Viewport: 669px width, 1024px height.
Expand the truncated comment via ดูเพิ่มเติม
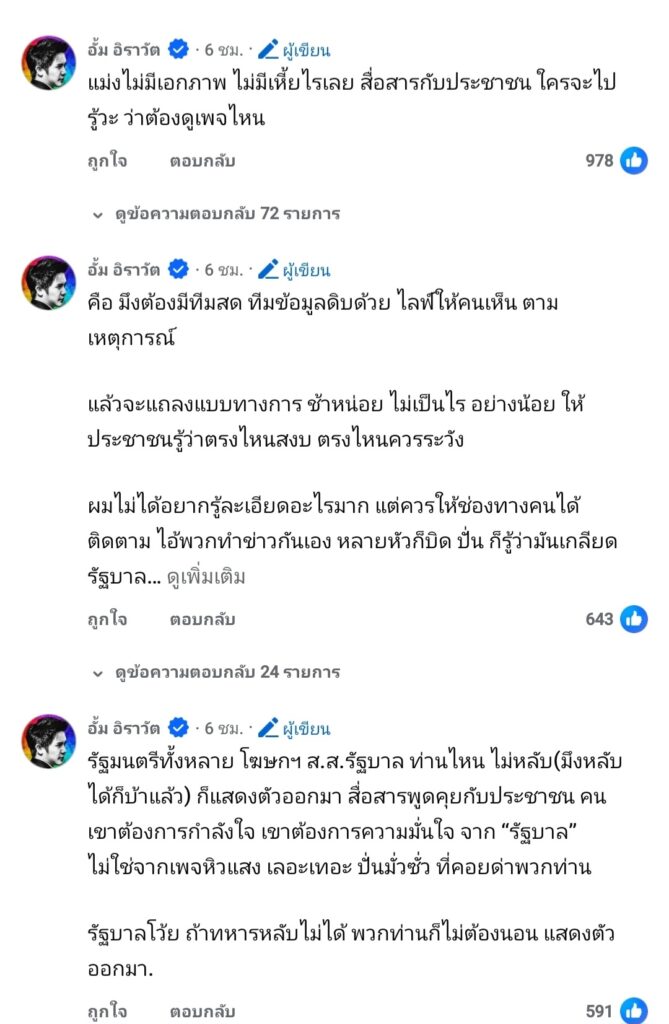(204, 577)
